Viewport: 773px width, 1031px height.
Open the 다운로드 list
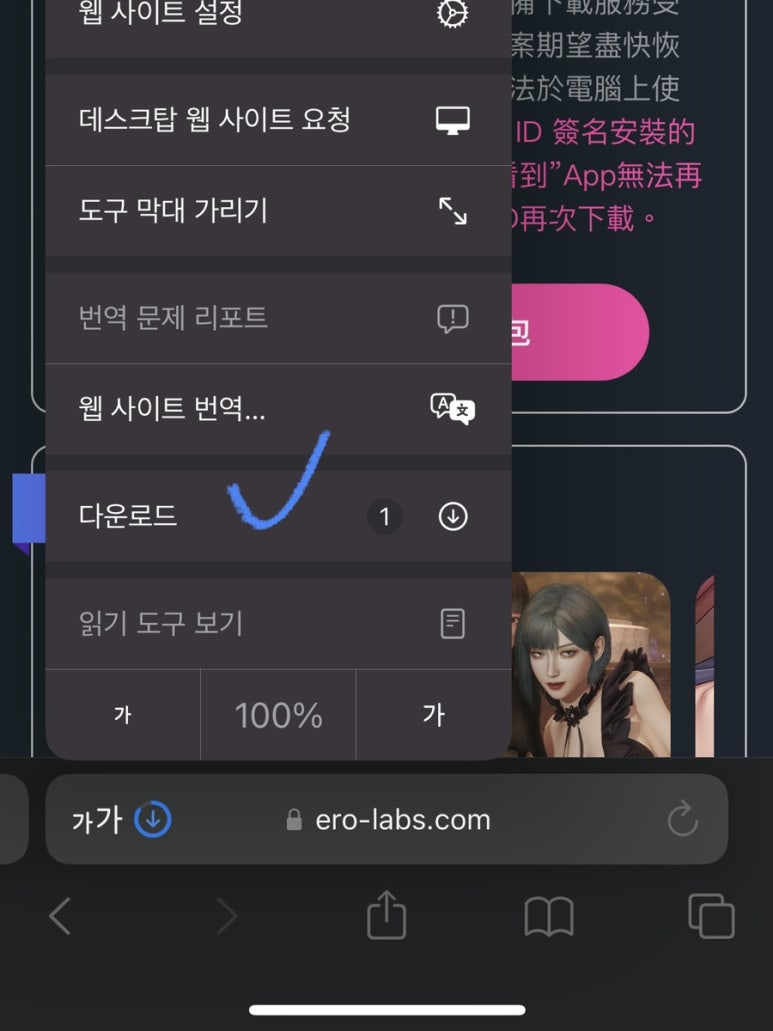[278, 516]
